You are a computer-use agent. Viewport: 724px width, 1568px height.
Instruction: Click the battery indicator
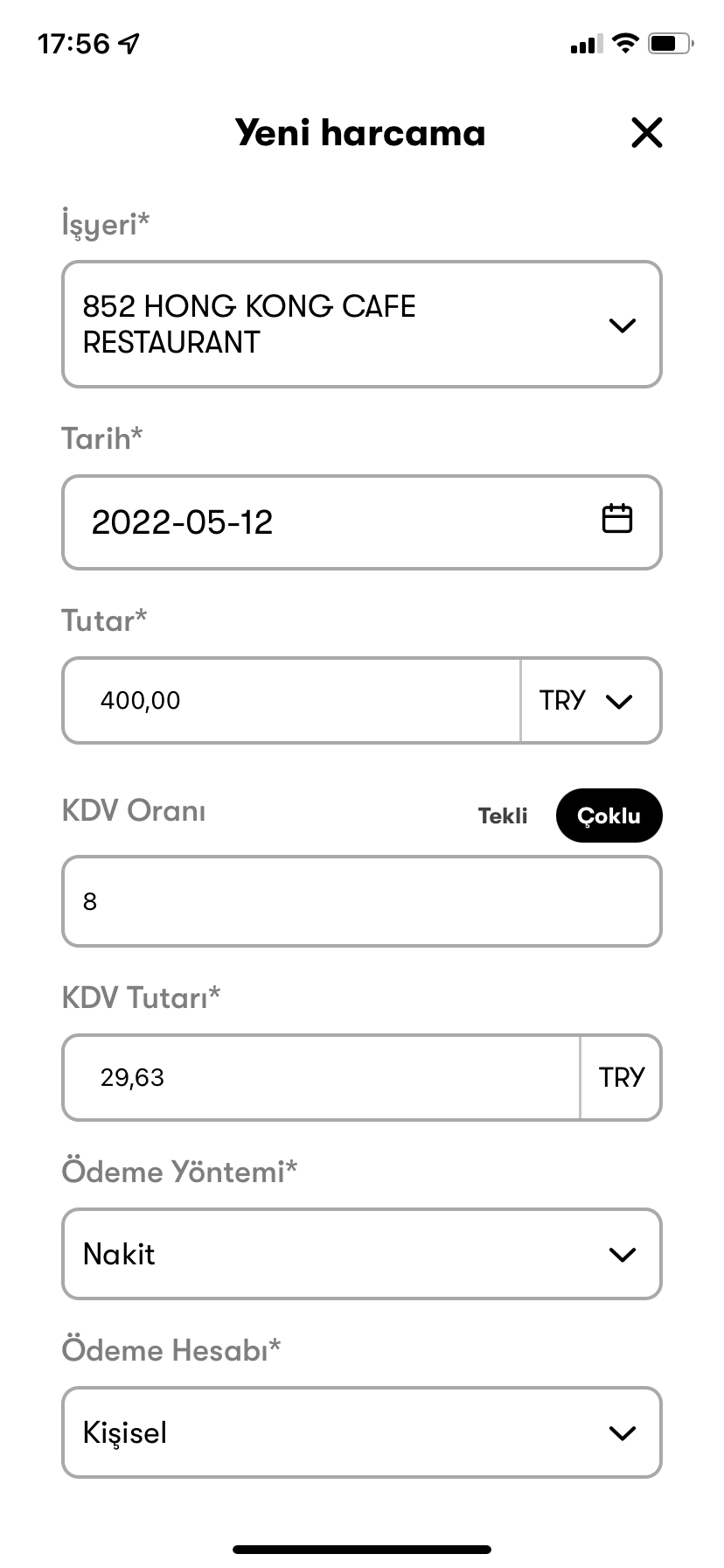click(668, 42)
